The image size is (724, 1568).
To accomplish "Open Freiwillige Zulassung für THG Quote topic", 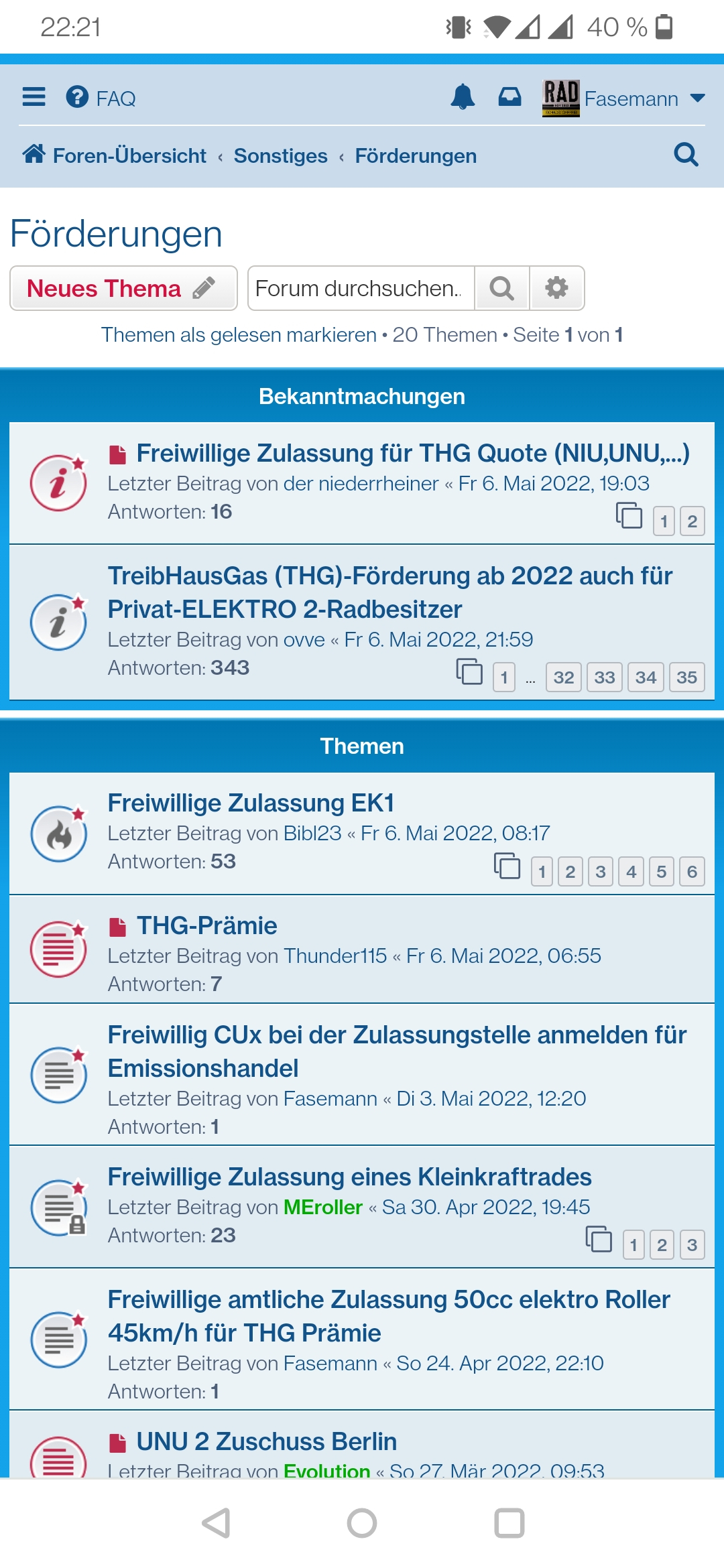I will 412,454.
